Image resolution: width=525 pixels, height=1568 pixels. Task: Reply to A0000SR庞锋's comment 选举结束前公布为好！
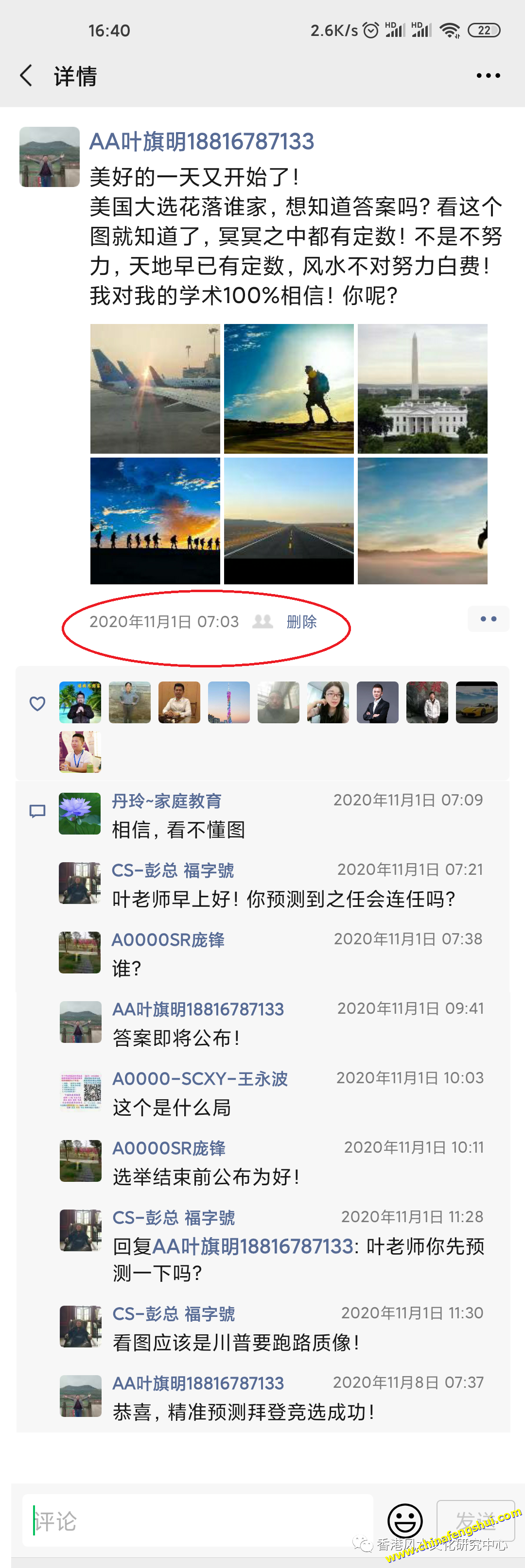206,1176
